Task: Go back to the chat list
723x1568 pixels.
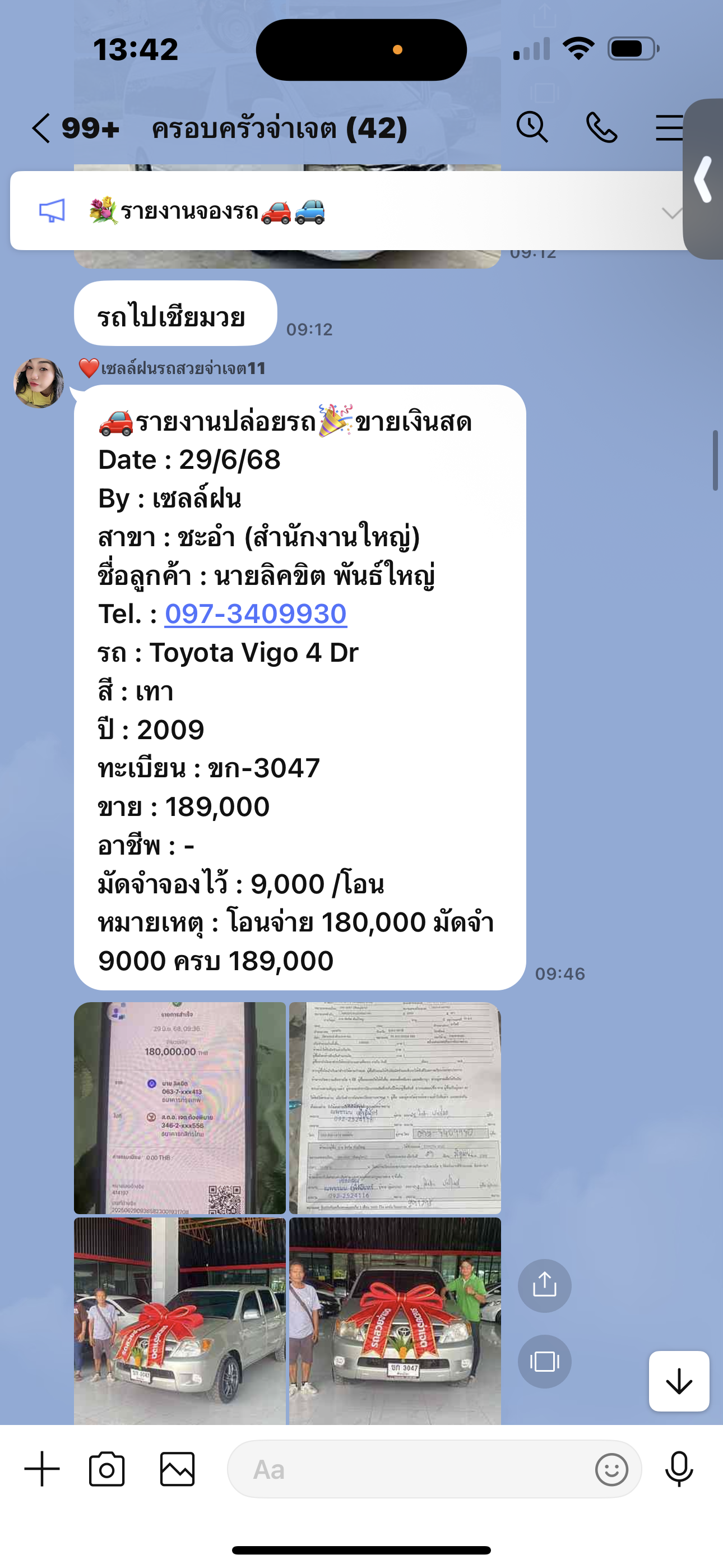Action: 41,128
